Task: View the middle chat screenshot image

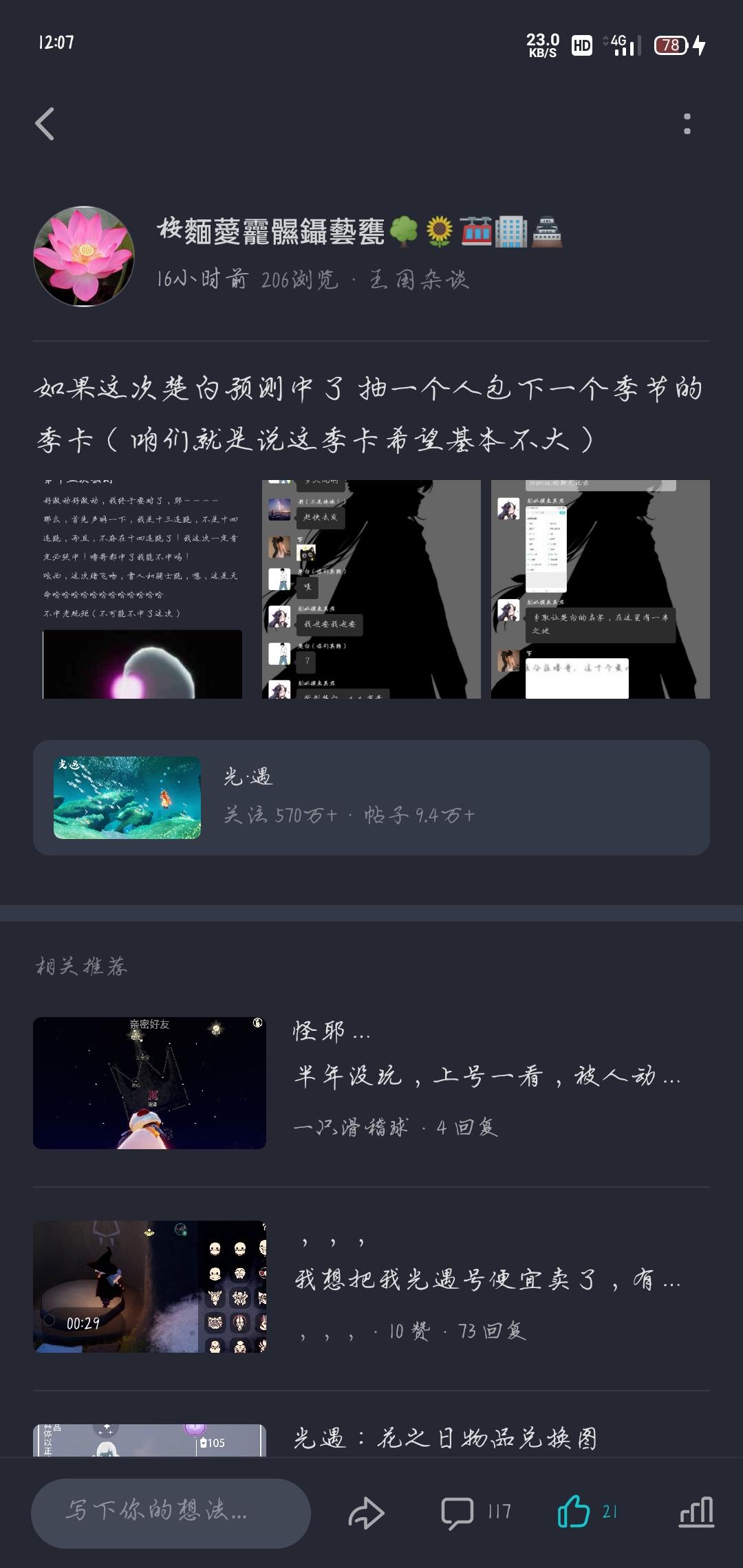Action: [371, 588]
